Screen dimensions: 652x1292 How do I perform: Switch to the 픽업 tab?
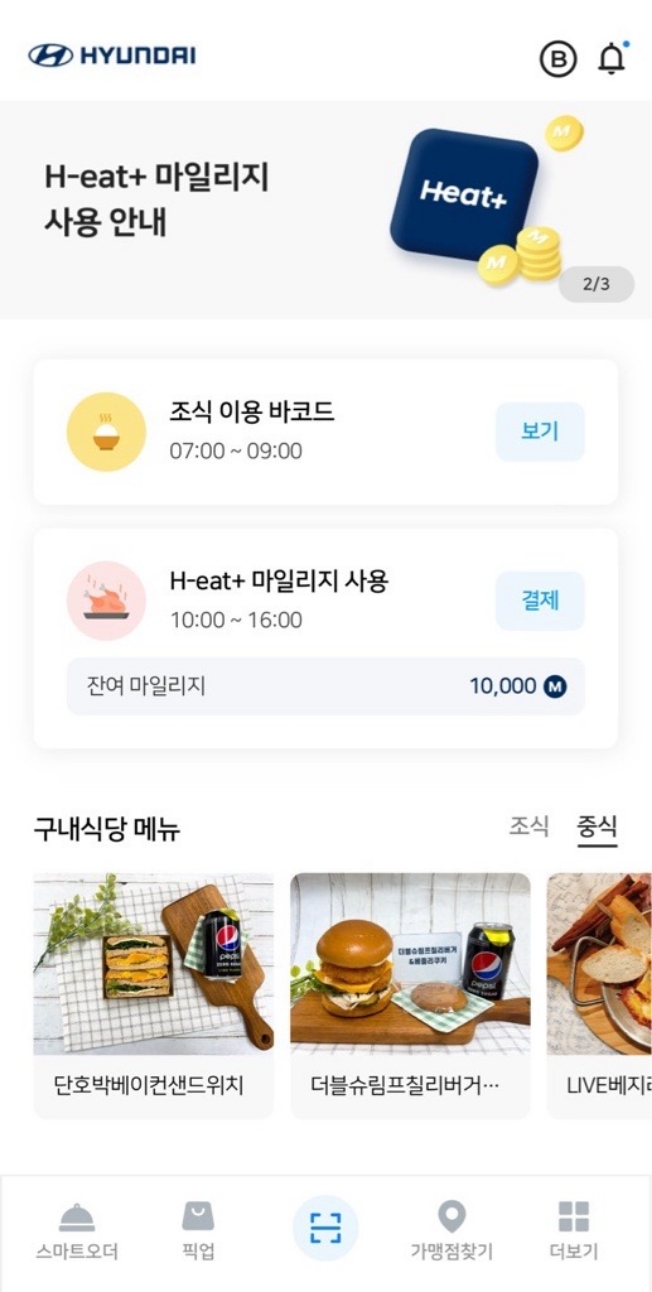pyautogui.click(x=198, y=1231)
